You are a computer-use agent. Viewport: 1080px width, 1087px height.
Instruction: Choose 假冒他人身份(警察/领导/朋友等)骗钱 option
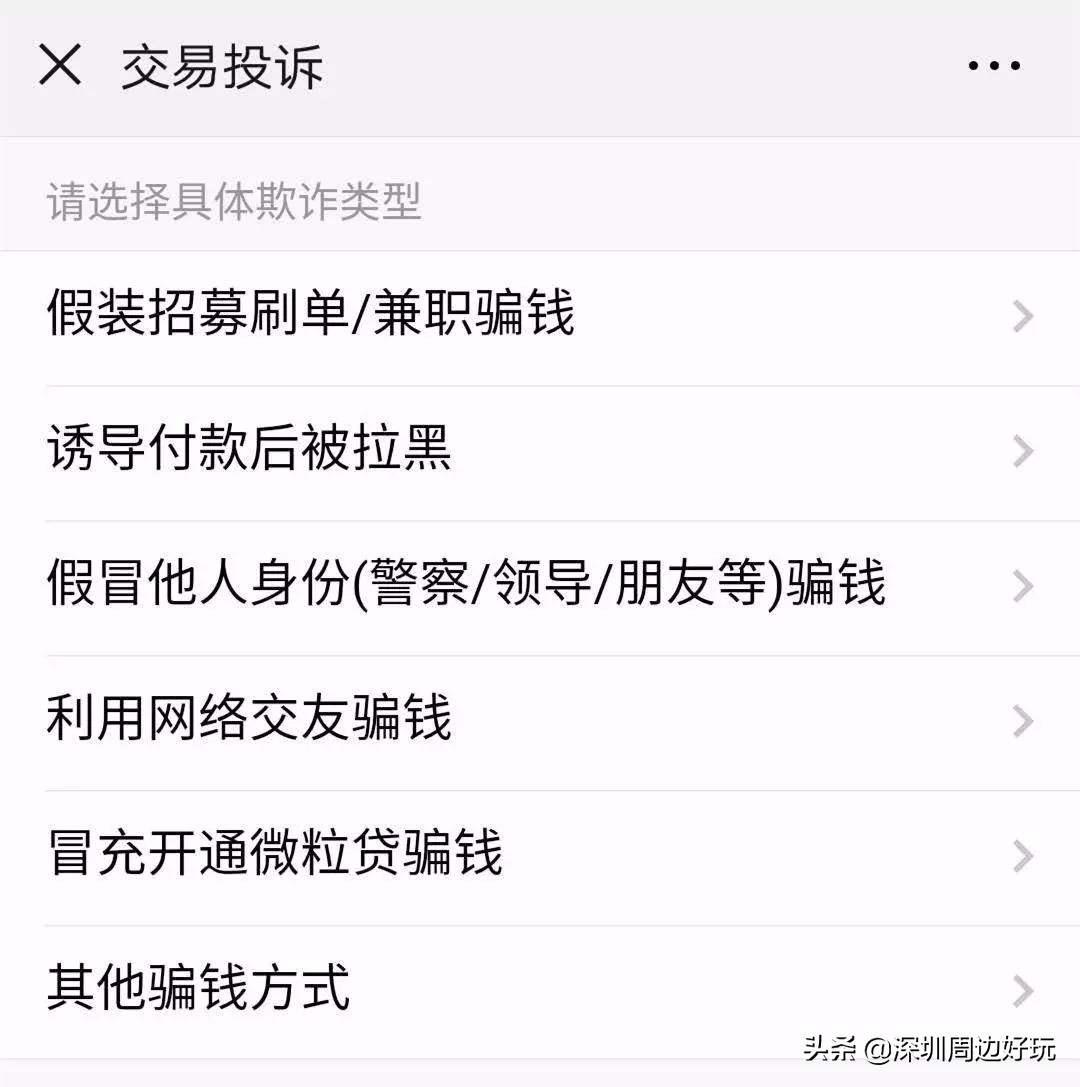pos(465,587)
